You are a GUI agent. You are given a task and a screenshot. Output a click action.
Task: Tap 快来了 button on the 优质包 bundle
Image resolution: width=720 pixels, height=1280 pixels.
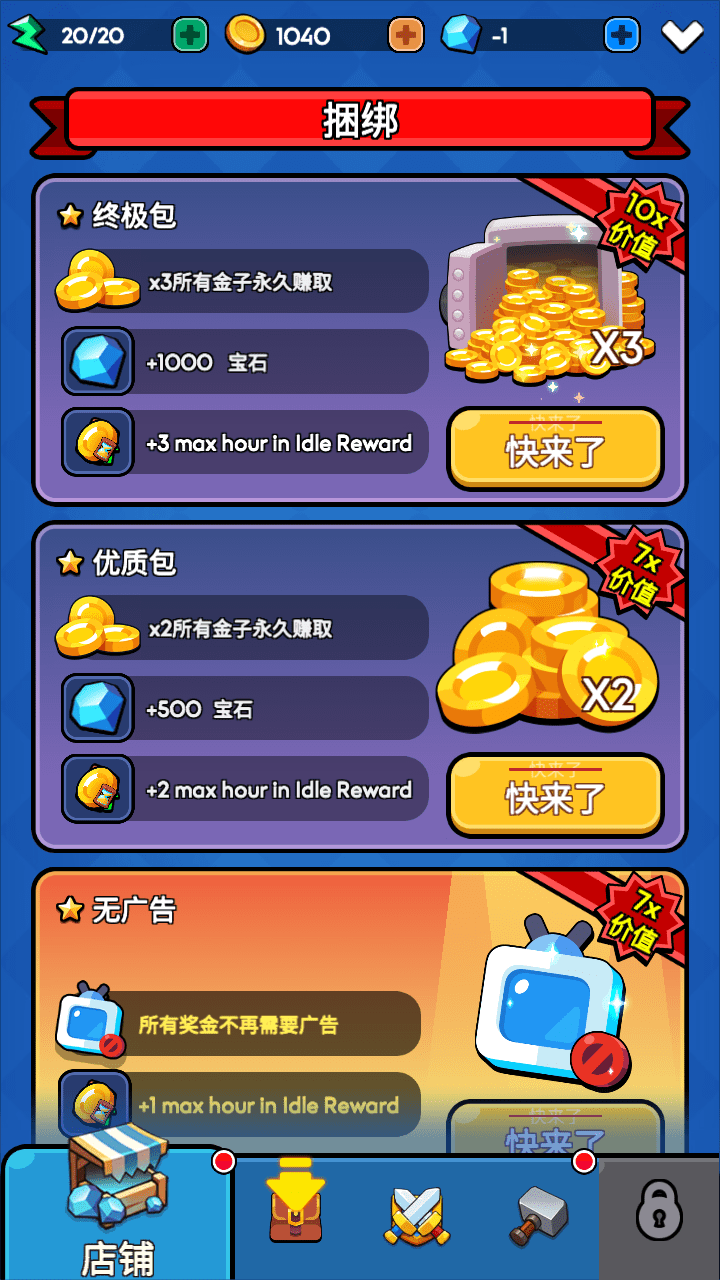555,795
